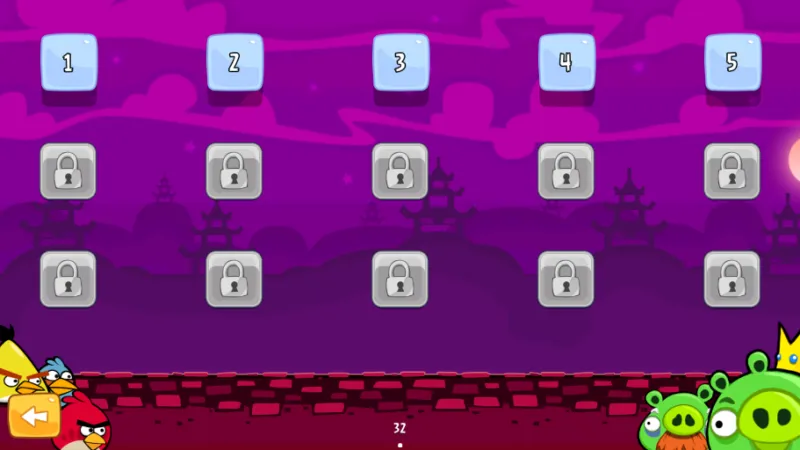Go back with the orange arrow button
This screenshot has width=800, height=450.
(x=34, y=416)
